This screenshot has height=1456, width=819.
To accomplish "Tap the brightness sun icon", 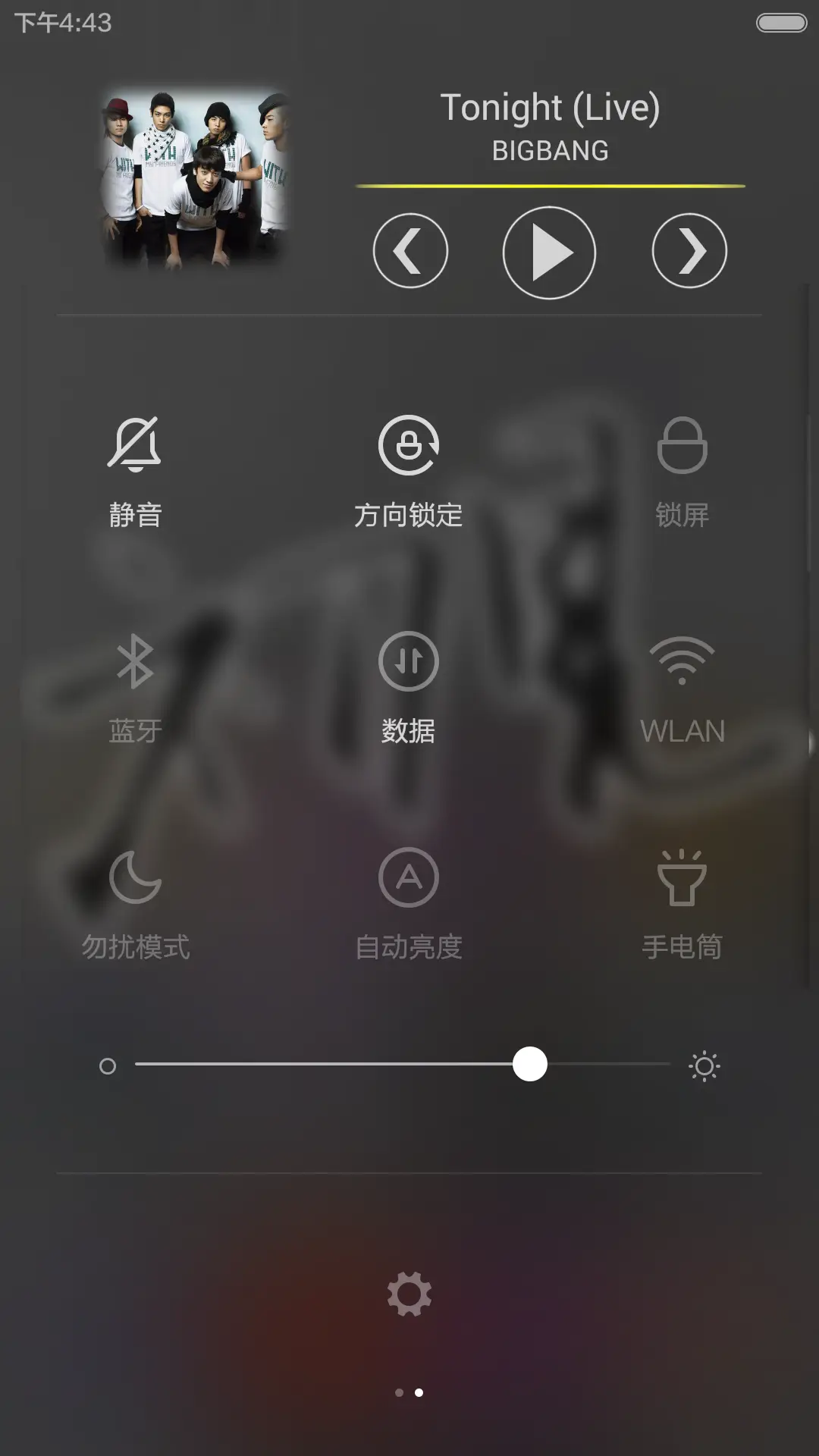I will (x=704, y=1065).
